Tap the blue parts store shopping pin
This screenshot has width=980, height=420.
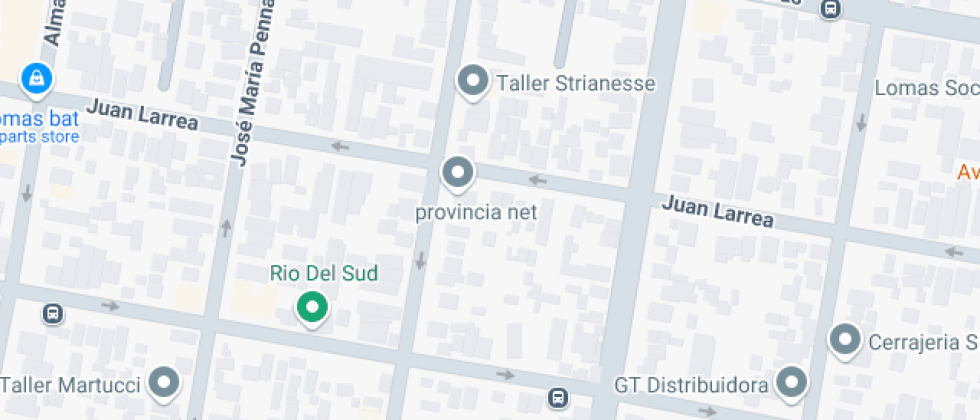(36, 77)
